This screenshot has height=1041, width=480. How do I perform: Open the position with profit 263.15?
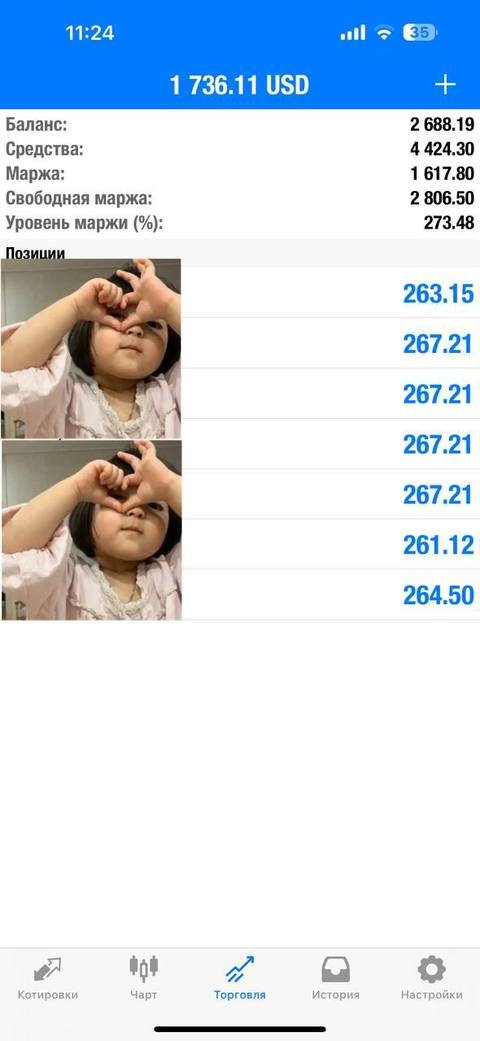point(240,293)
